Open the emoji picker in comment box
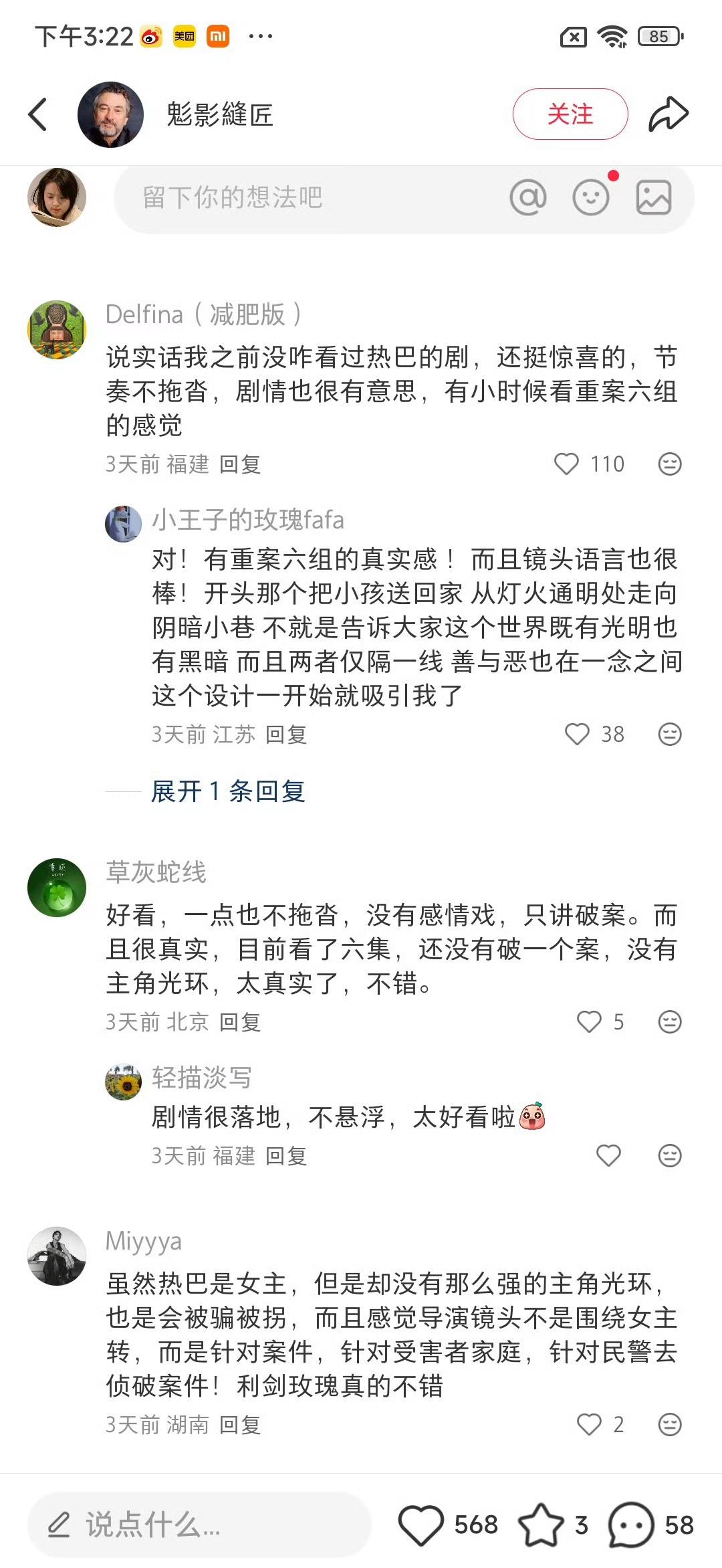The height and width of the screenshot is (1568, 722). point(591,198)
